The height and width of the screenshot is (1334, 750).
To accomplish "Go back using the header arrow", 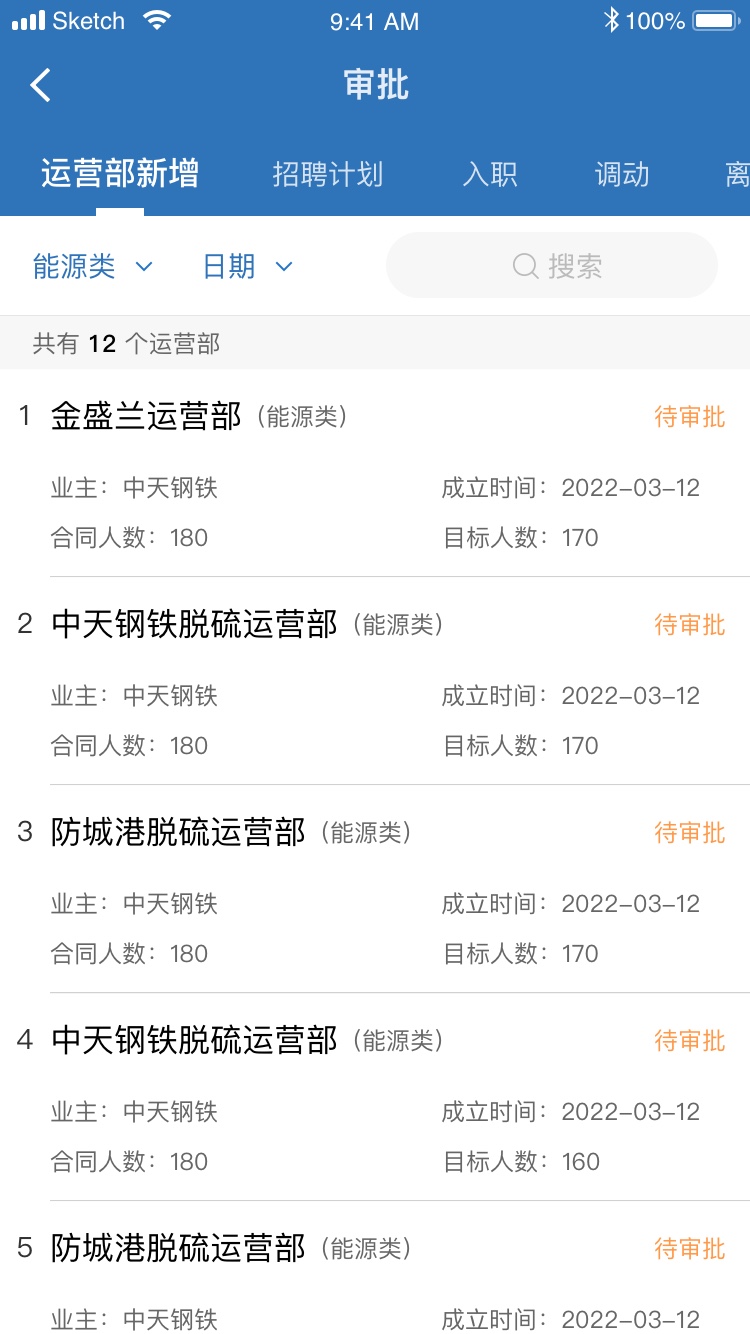I will [x=40, y=85].
